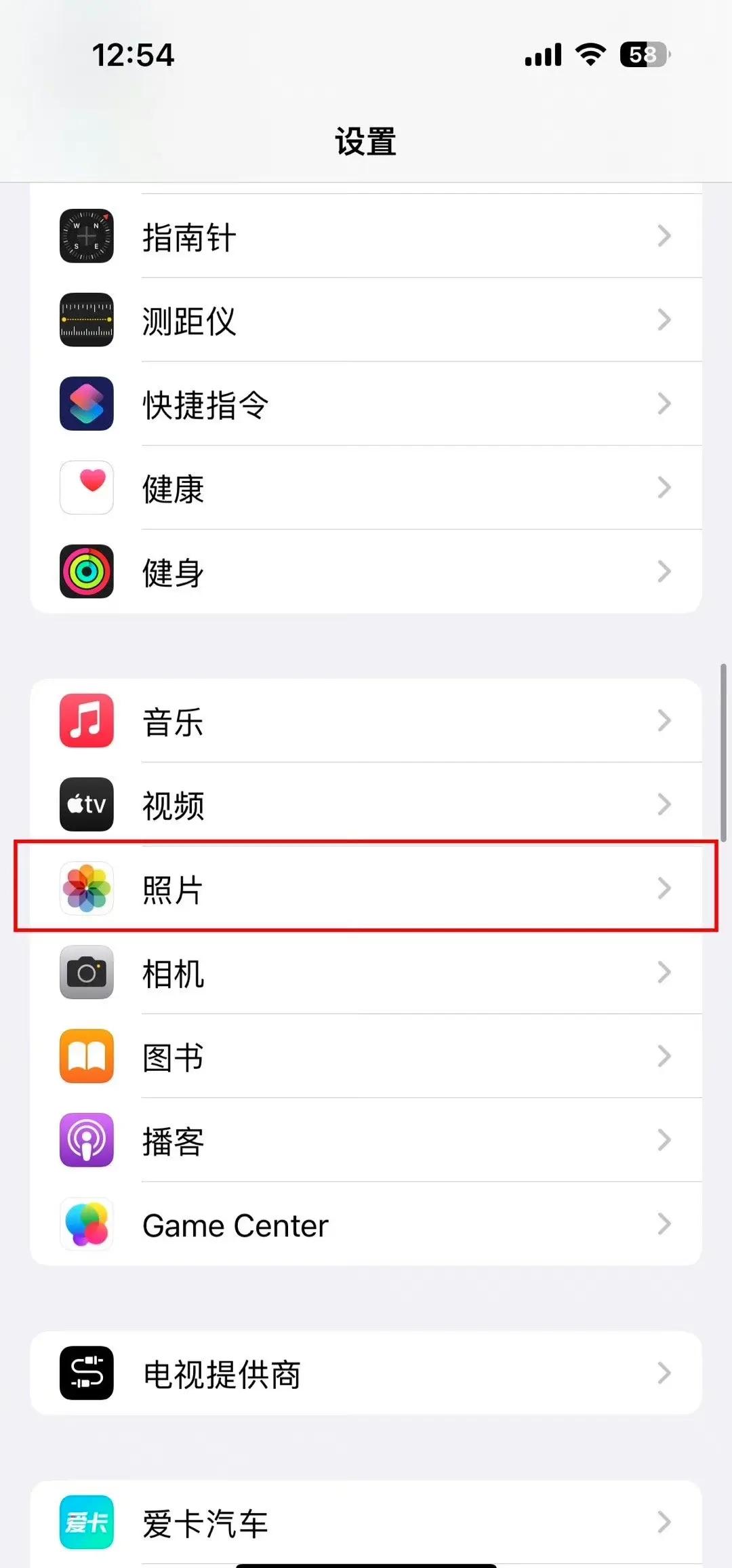
Task: Open the 爱卡汽车 app icon
Action: pos(86,1522)
